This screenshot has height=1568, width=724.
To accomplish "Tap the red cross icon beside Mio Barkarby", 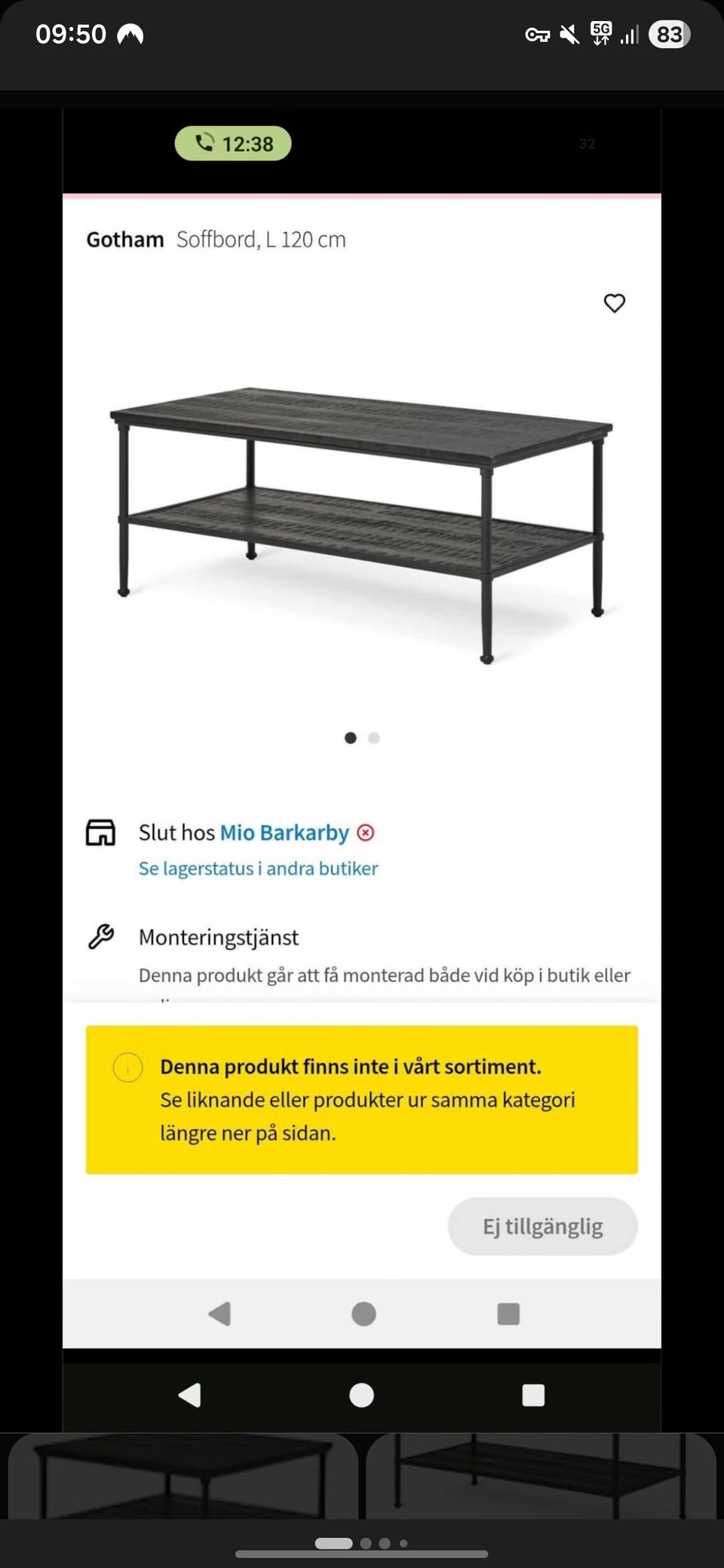I will click(x=367, y=832).
